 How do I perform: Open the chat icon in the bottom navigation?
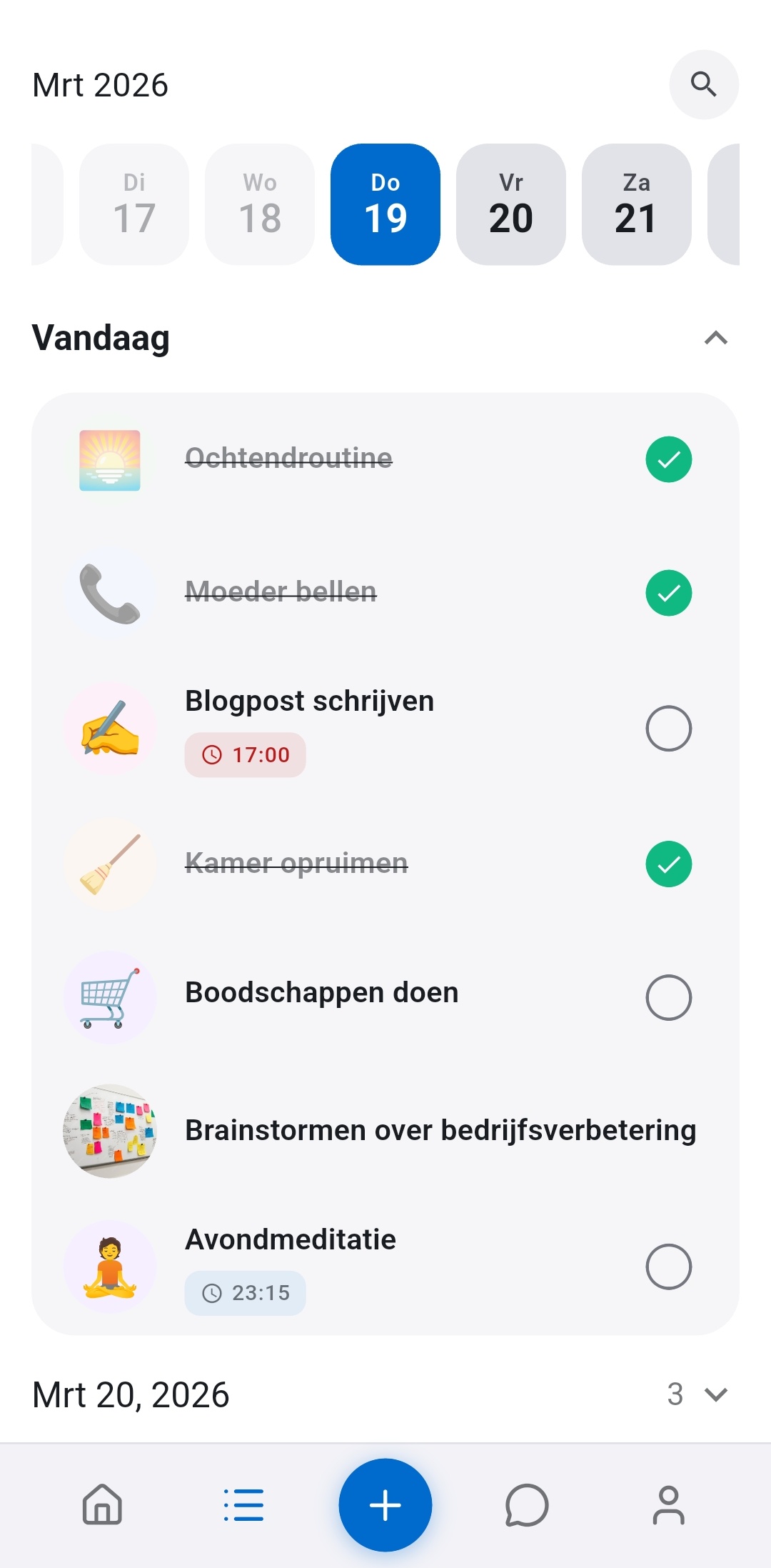[526, 1506]
